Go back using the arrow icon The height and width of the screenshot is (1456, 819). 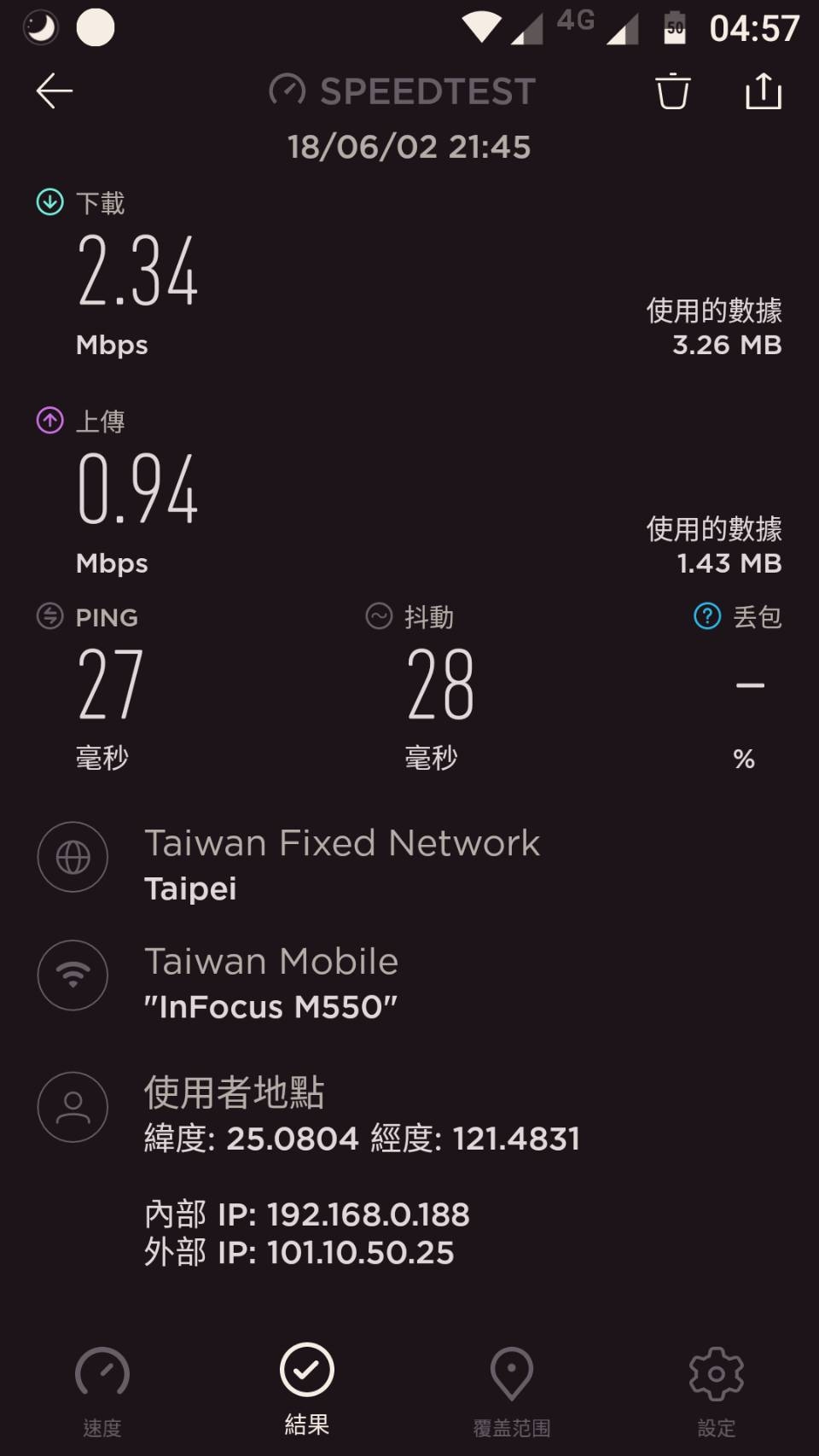click(55, 91)
